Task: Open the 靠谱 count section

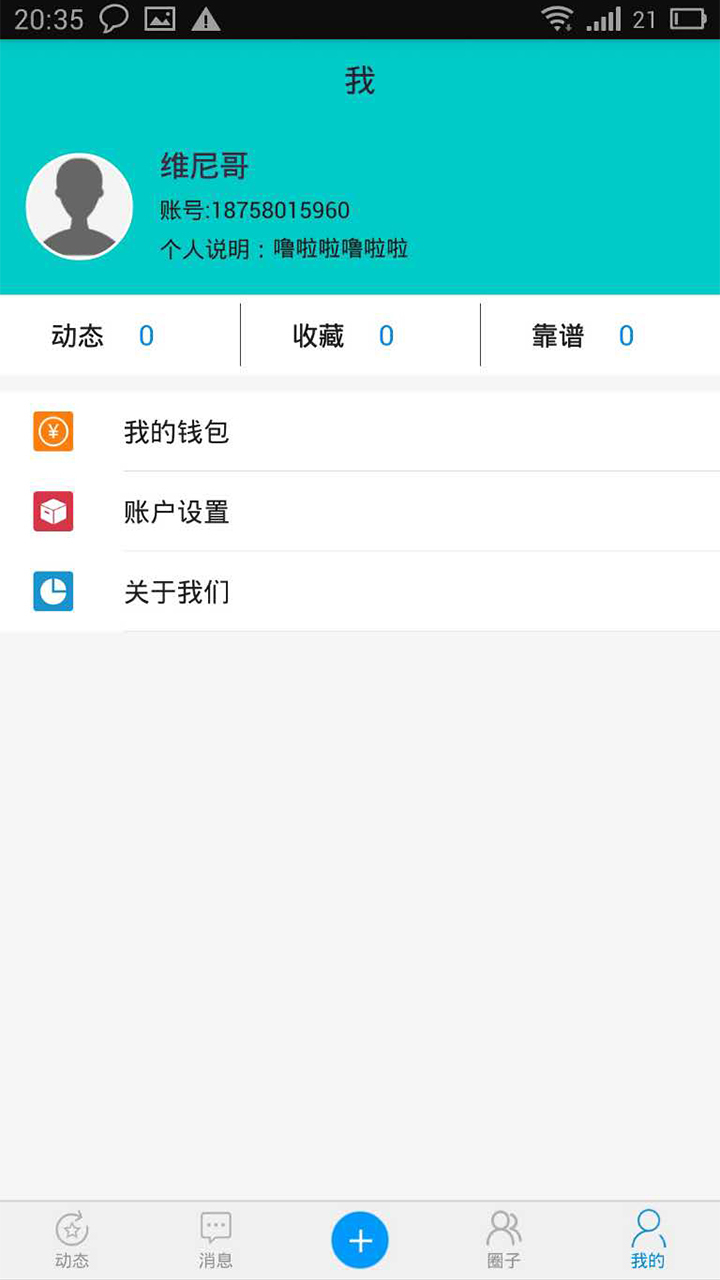Action: coord(600,336)
